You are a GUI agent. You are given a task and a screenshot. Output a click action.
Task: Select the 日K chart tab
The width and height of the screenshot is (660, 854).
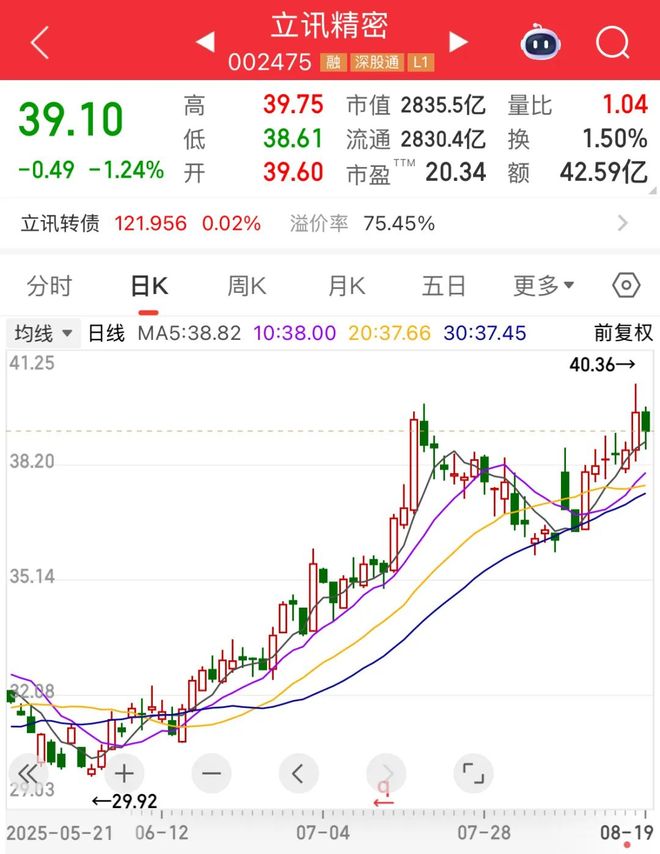[149, 287]
